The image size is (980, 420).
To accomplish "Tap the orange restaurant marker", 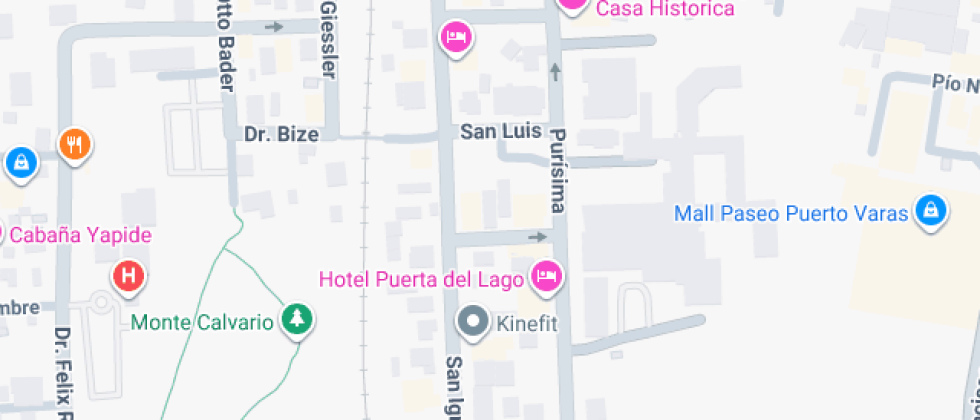I will pos(75,145).
